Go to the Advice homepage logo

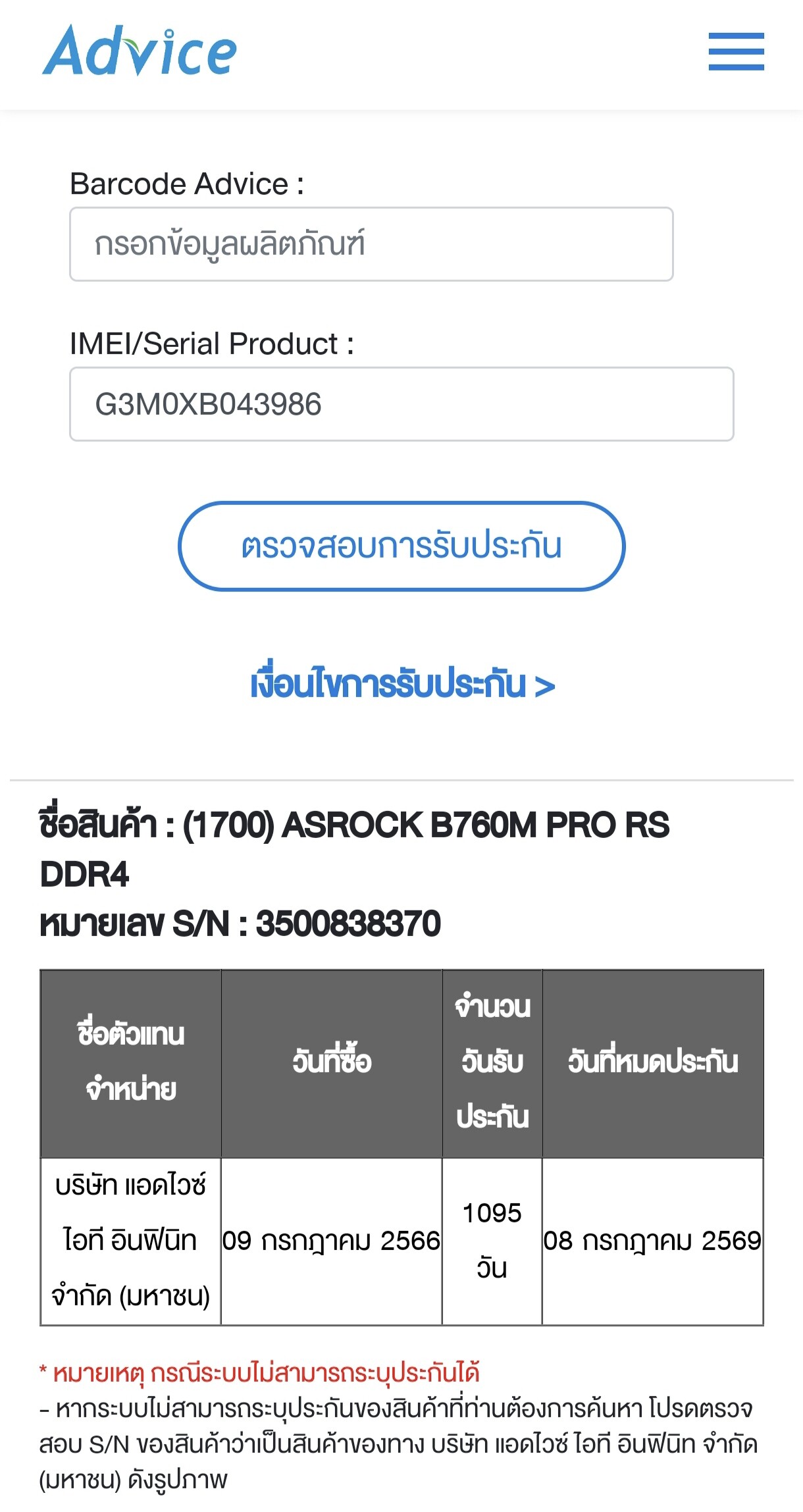coord(140,51)
